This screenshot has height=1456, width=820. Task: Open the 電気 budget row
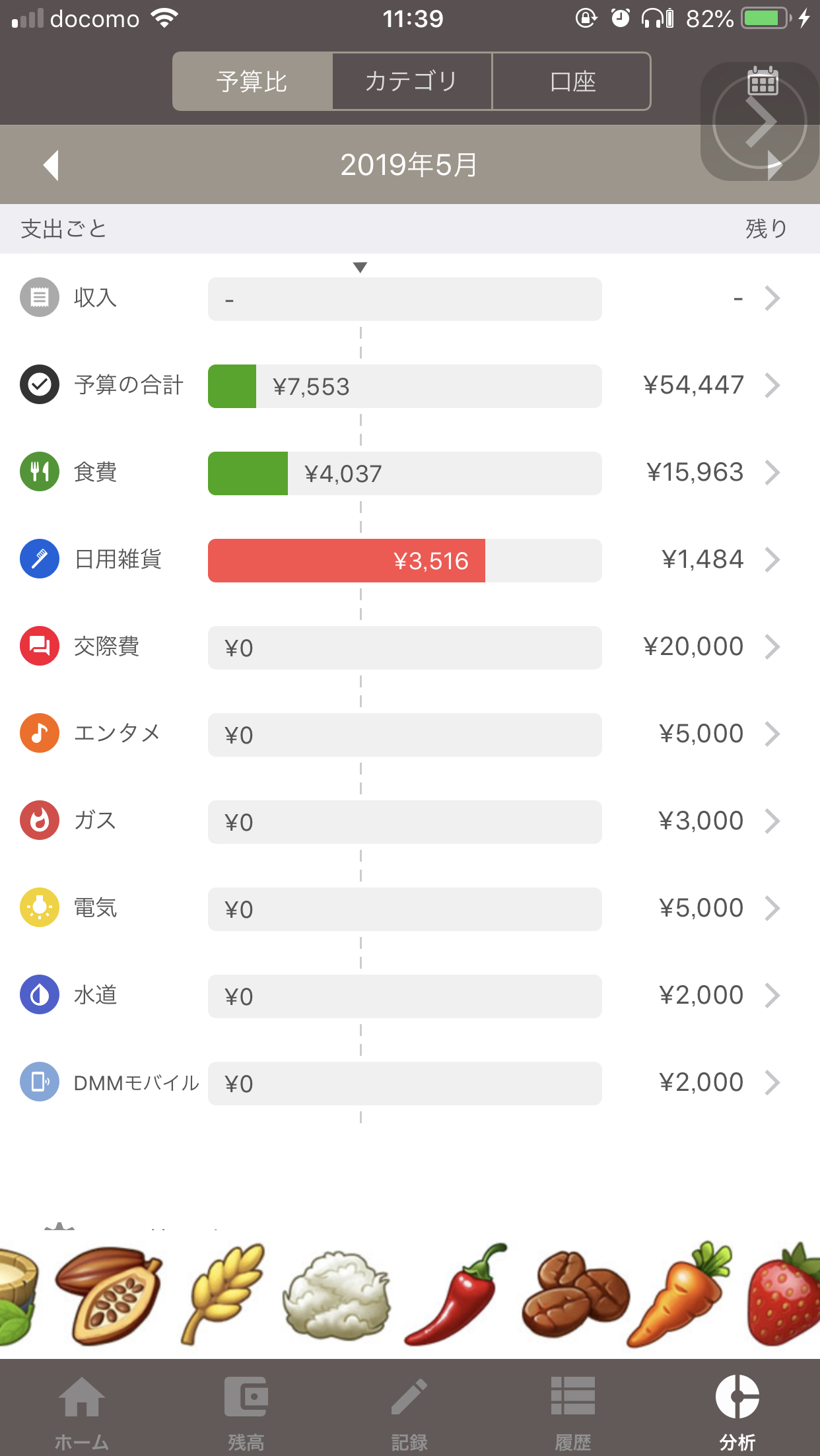coord(410,909)
